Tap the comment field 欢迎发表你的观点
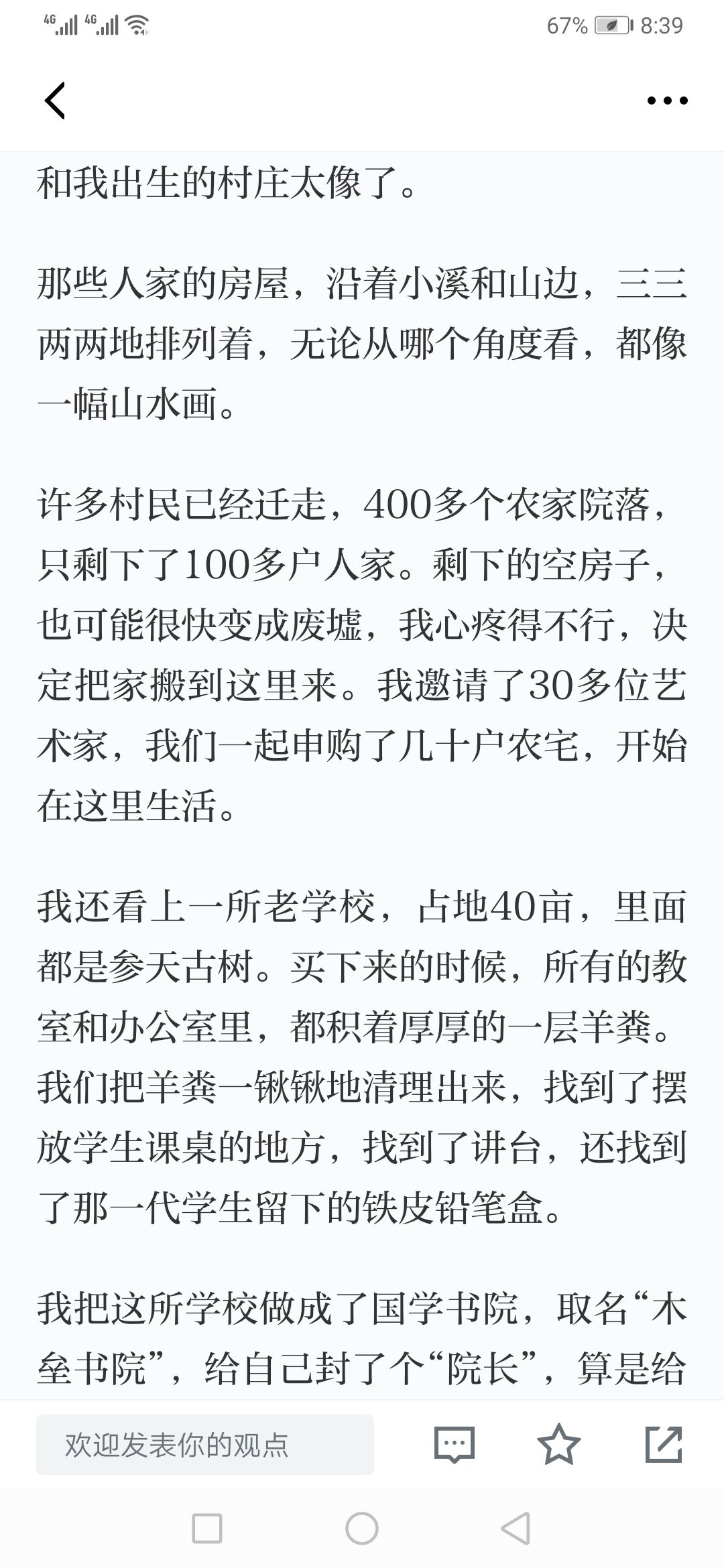 (x=205, y=1444)
